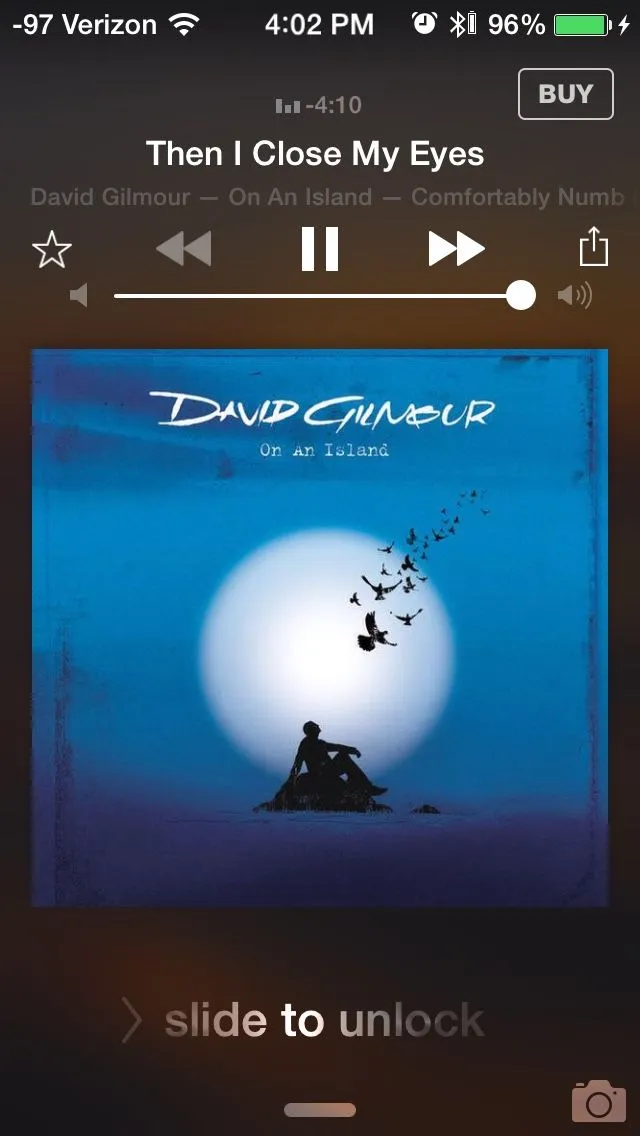Favorite this song with the star icon
640x1136 pixels.
[52, 249]
